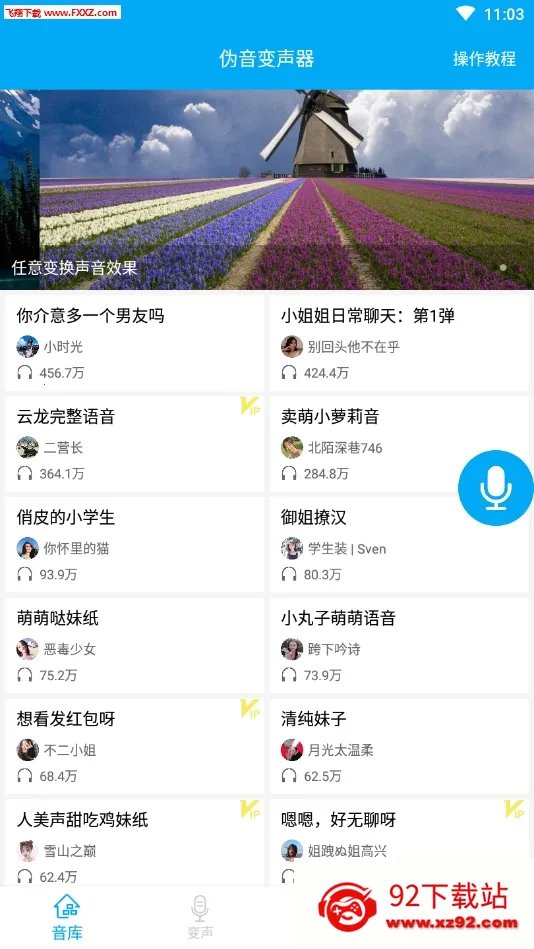Image resolution: width=534 pixels, height=949 pixels.
Task: Open the 嗯嗯,好无聊呀 card
Action: pos(399,842)
